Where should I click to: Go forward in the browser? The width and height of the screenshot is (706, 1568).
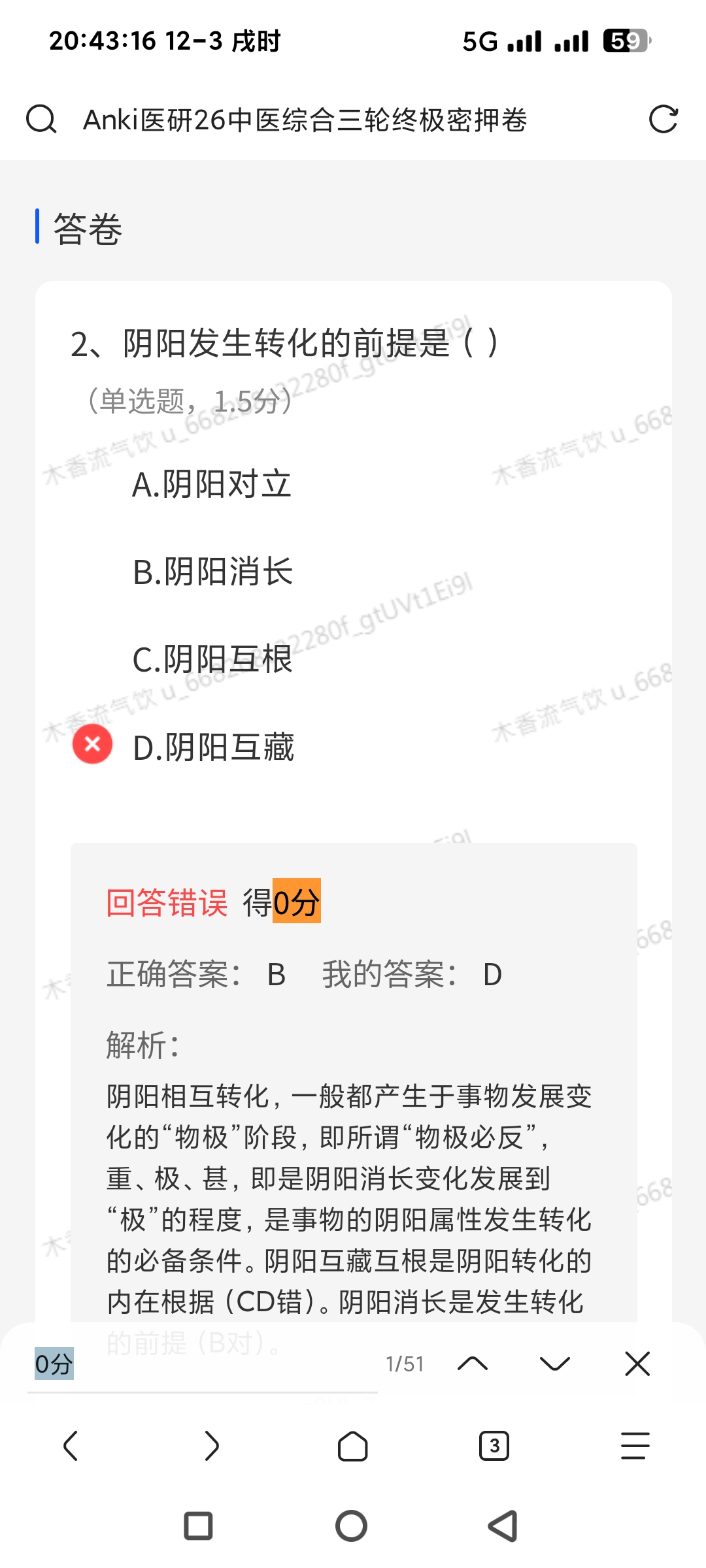[211, 1445]
